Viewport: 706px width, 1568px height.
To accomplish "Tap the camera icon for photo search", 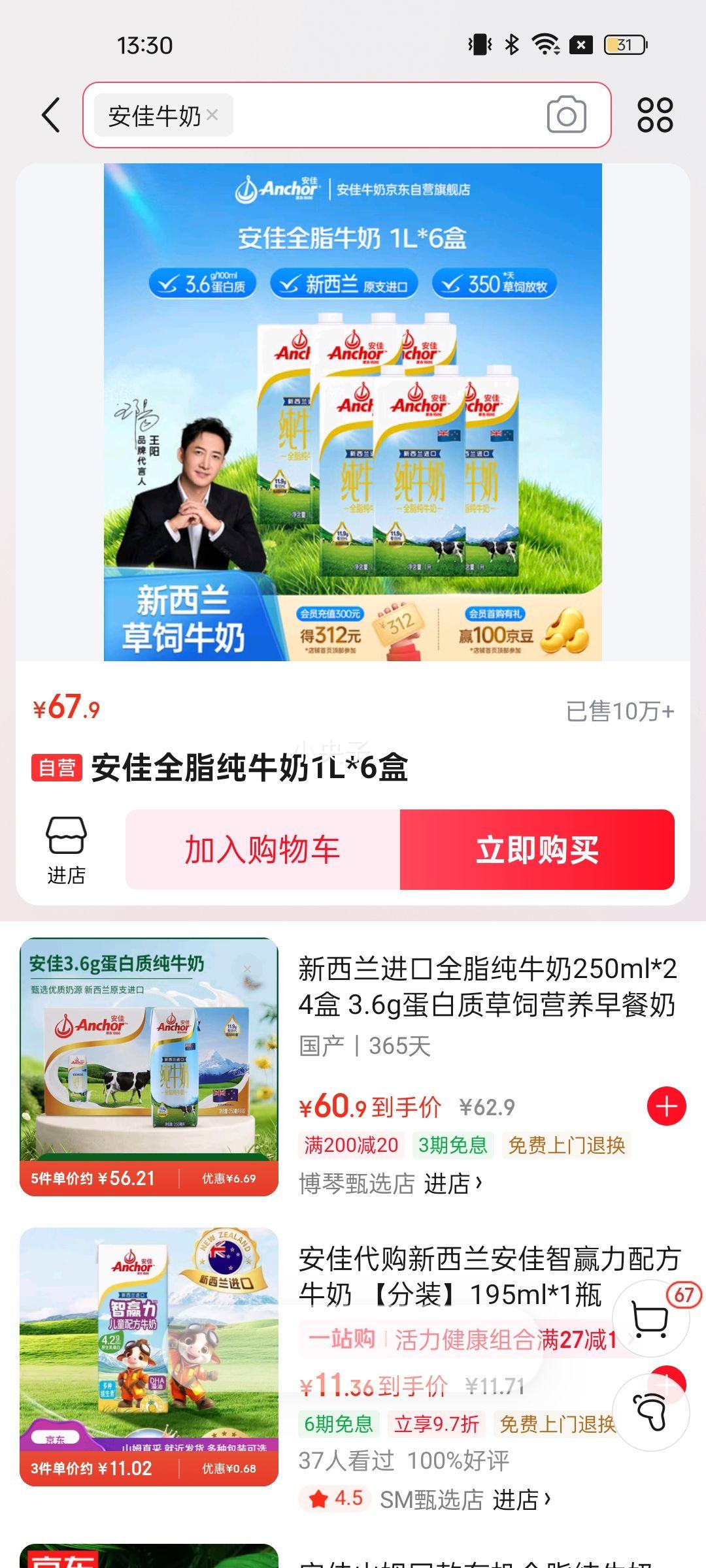I will pos(568,114).
